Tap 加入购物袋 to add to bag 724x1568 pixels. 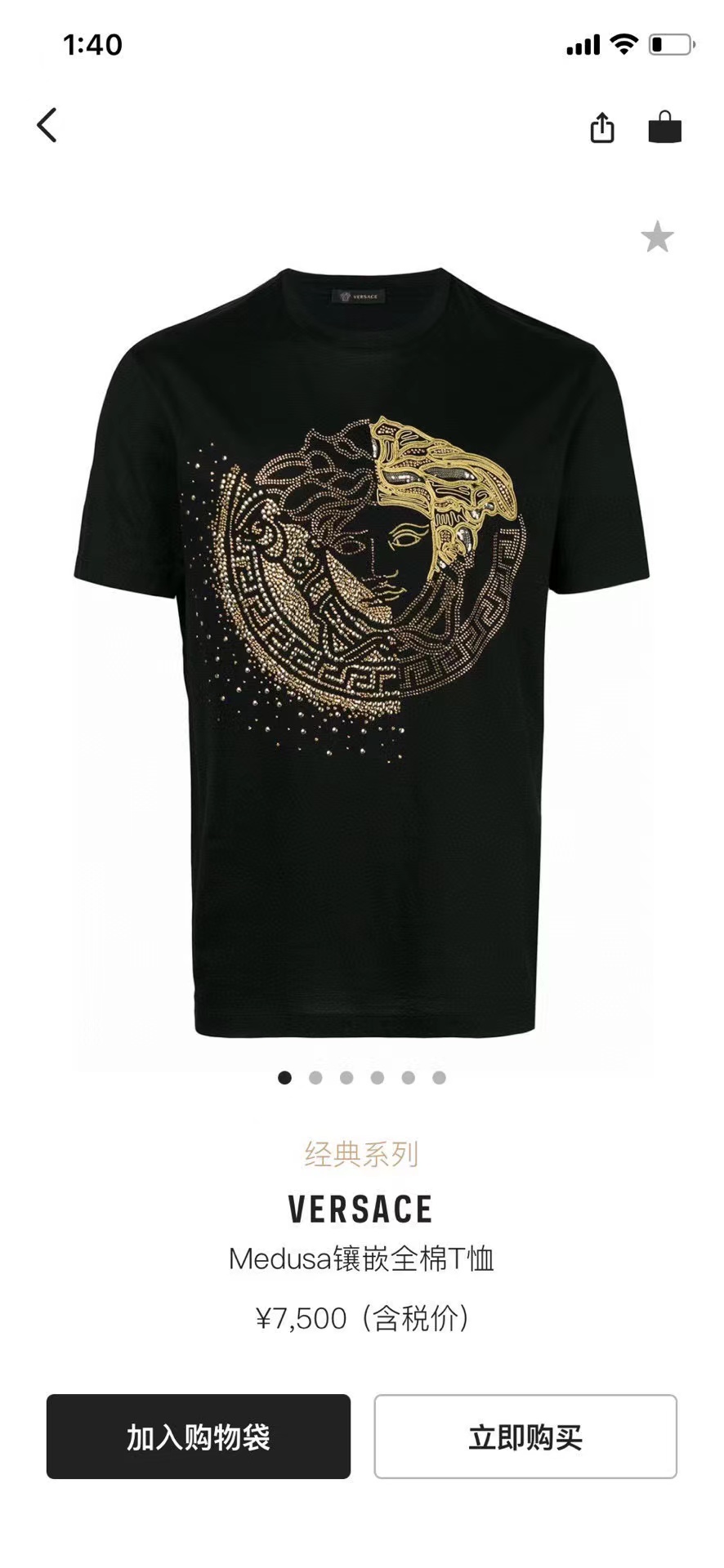click(x=199, y=1437)
